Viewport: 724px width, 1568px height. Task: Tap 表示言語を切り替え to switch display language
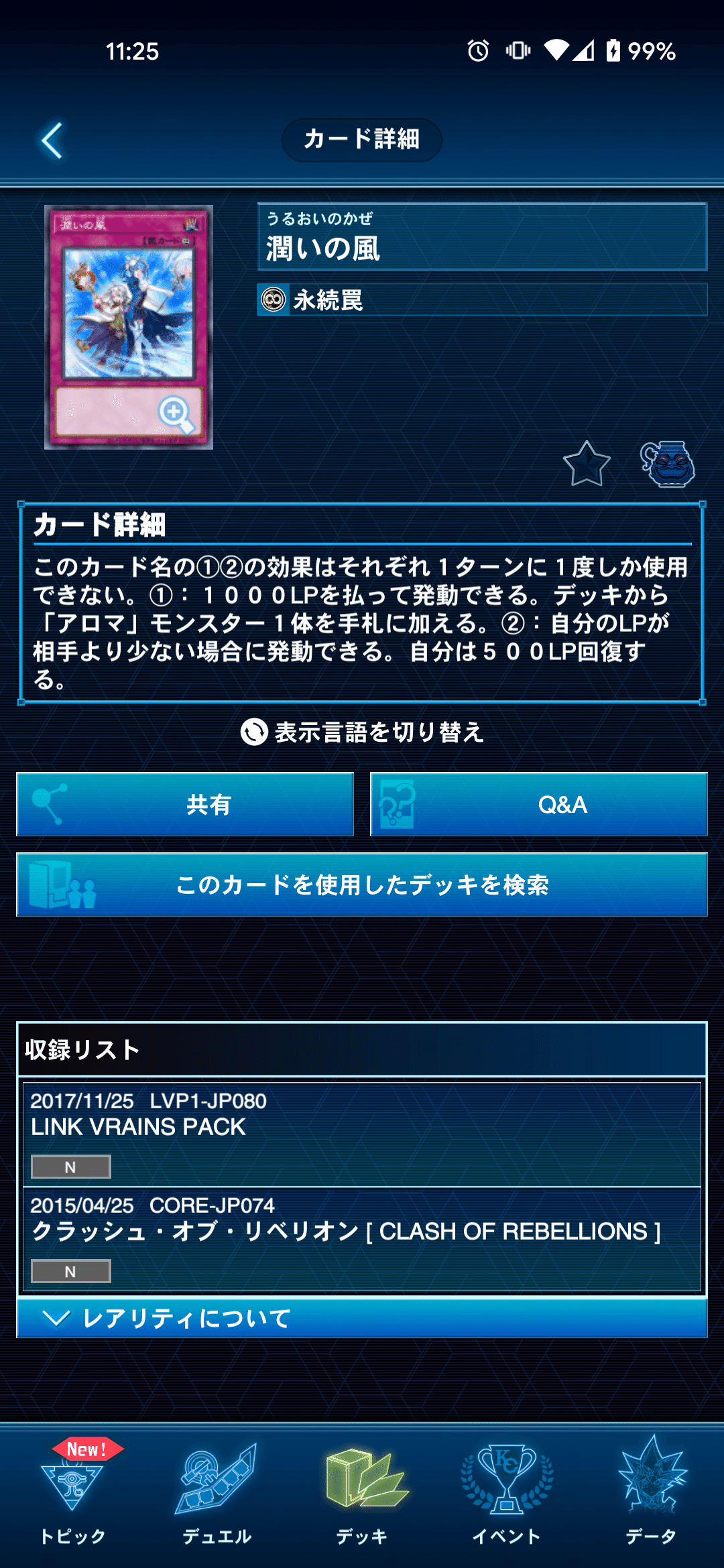pos(362,732)
